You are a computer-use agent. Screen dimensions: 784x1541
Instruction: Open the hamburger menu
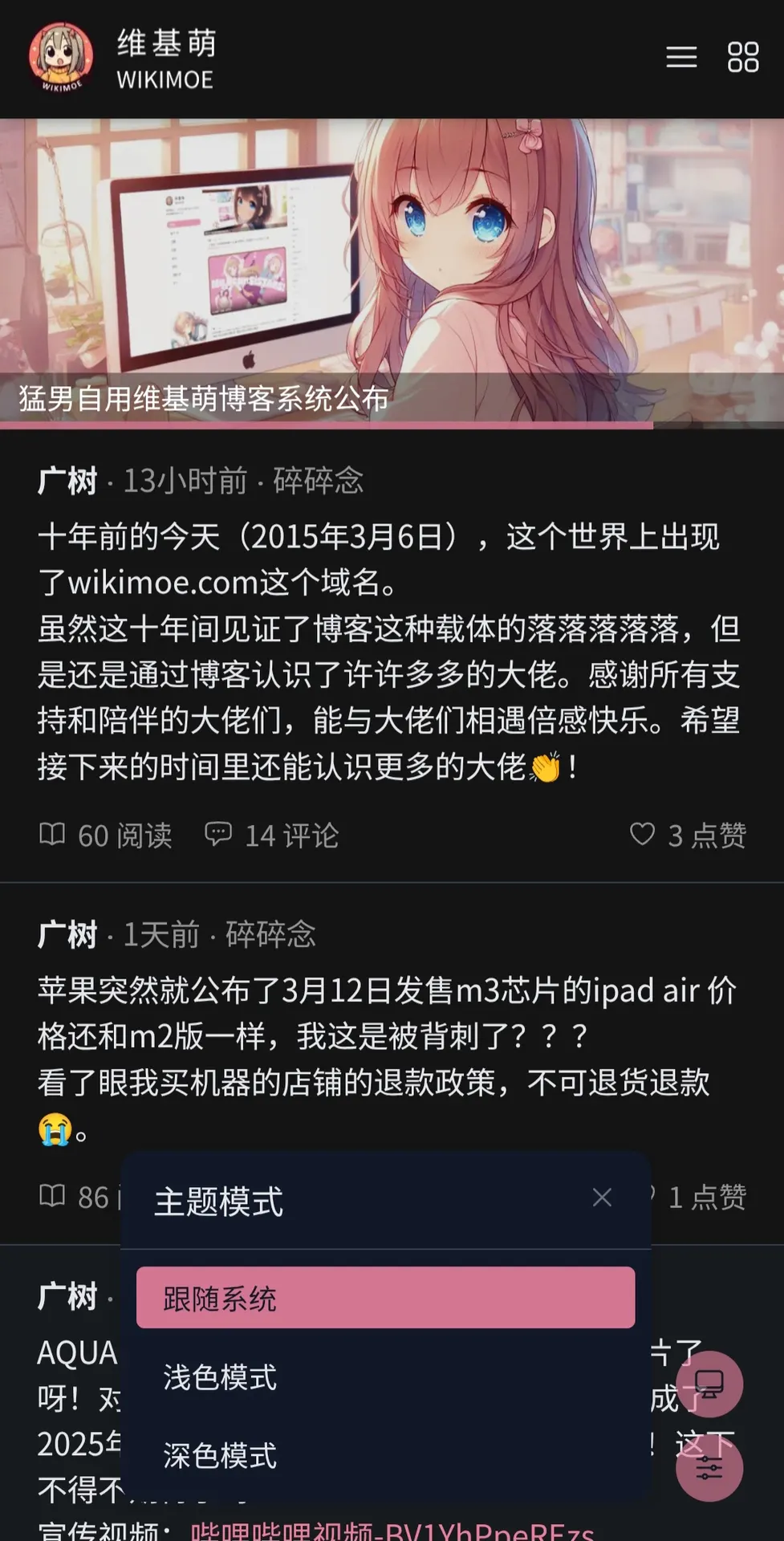680,57
